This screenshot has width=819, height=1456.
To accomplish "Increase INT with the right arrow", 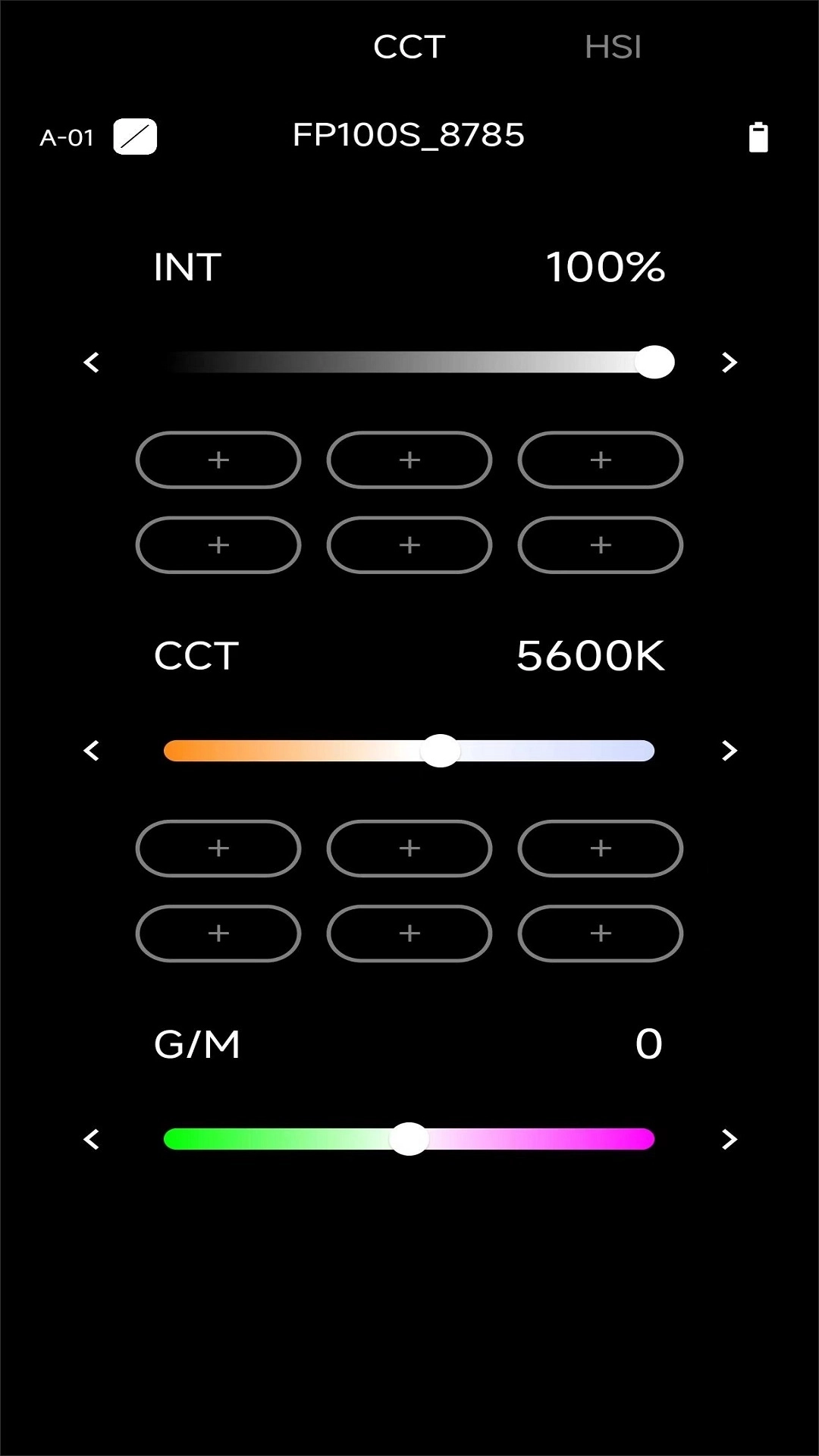I will [x=729, y=362].
